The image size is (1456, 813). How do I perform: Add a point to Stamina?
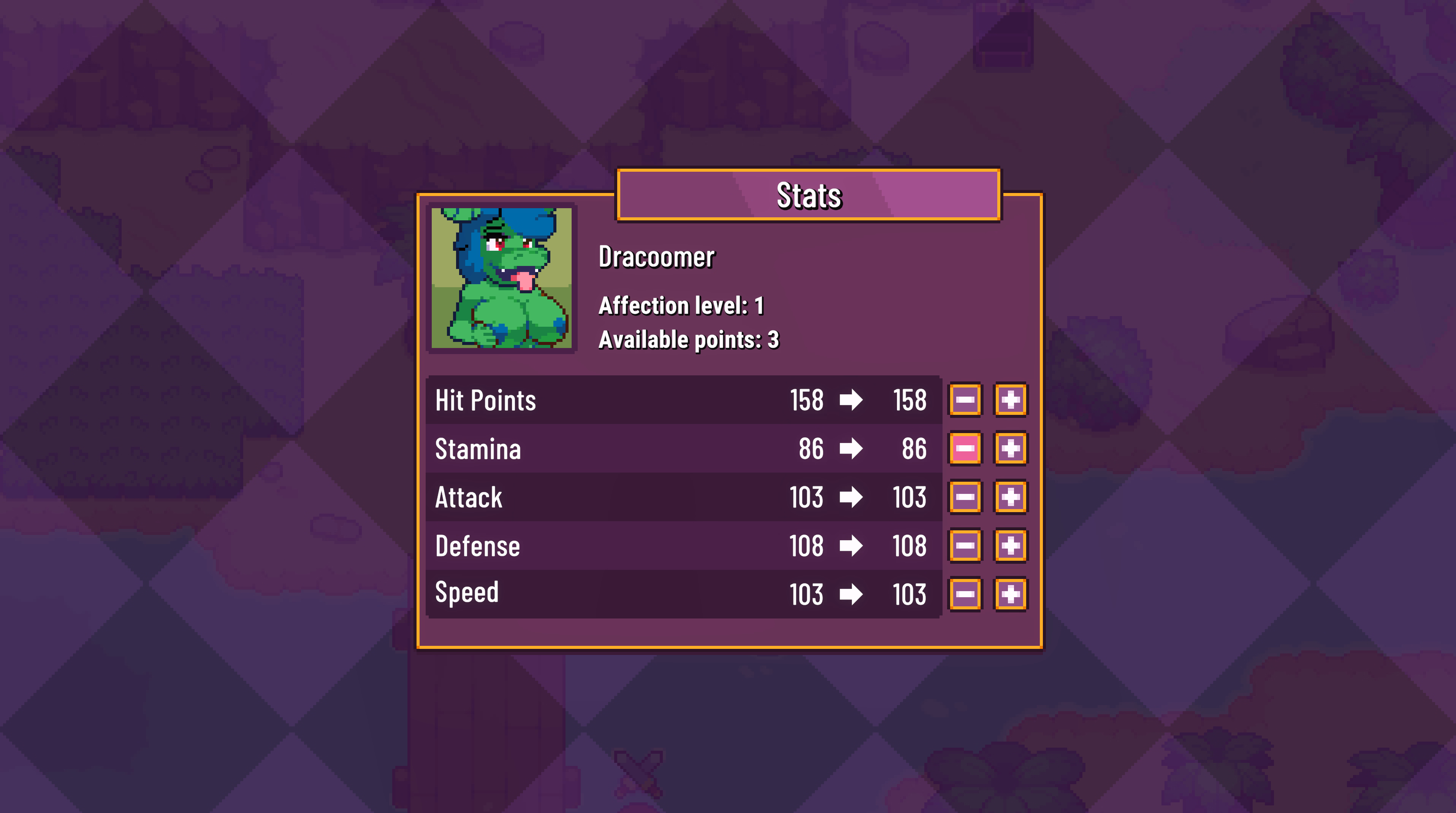pos(1010,449)
